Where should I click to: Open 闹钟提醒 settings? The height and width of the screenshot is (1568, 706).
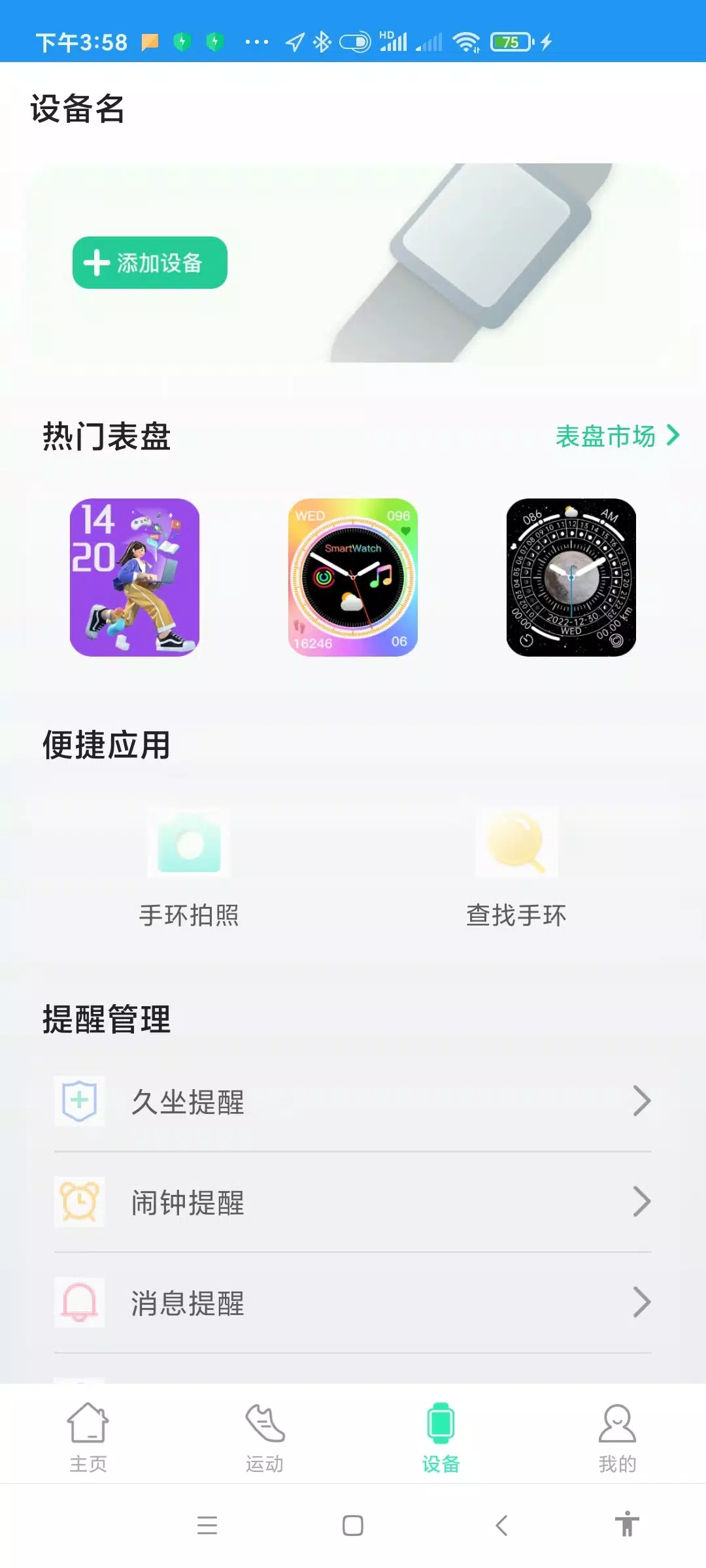[x=353, y=1202]
